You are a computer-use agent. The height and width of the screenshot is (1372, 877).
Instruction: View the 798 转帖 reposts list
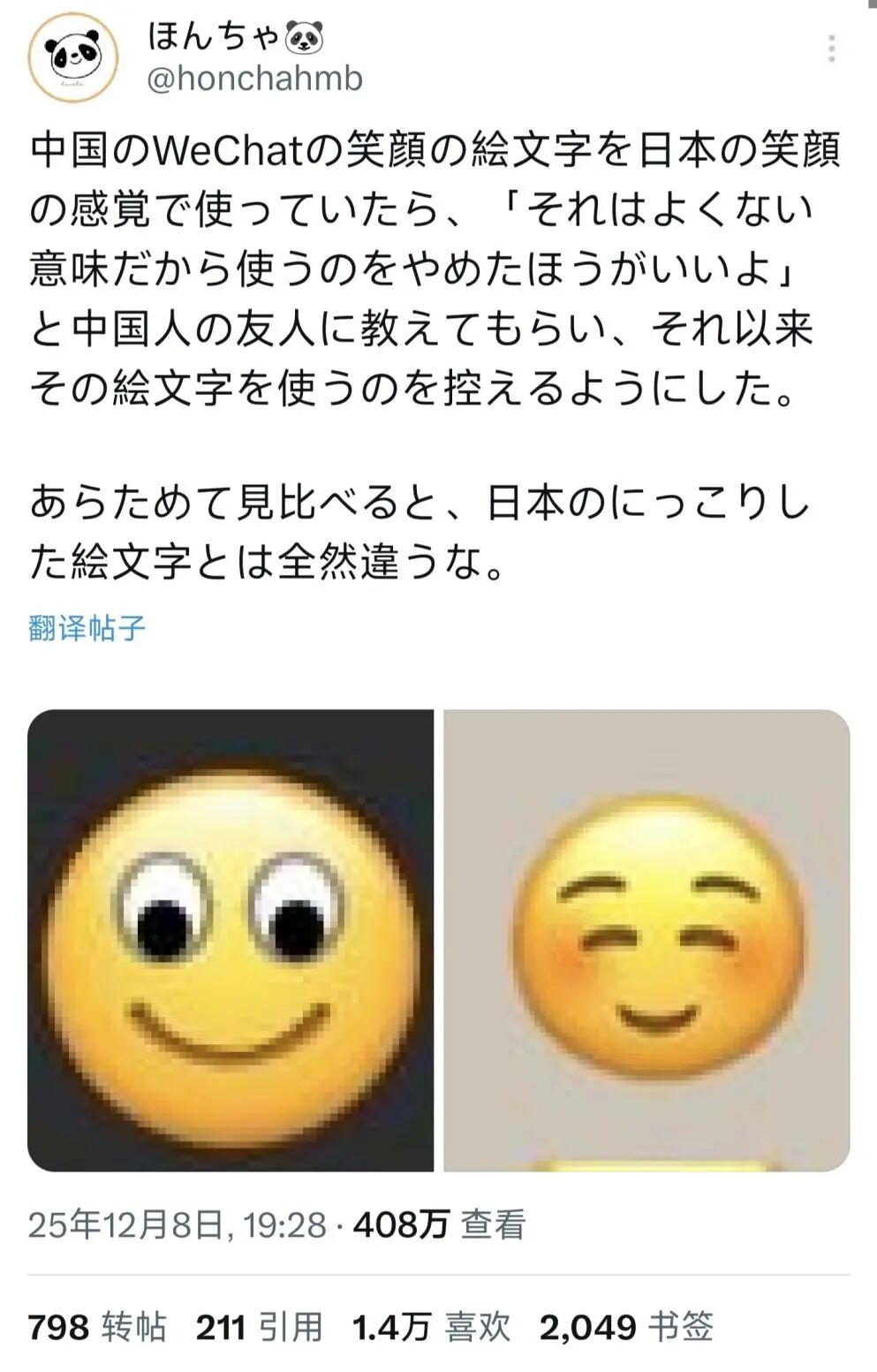97,1327
